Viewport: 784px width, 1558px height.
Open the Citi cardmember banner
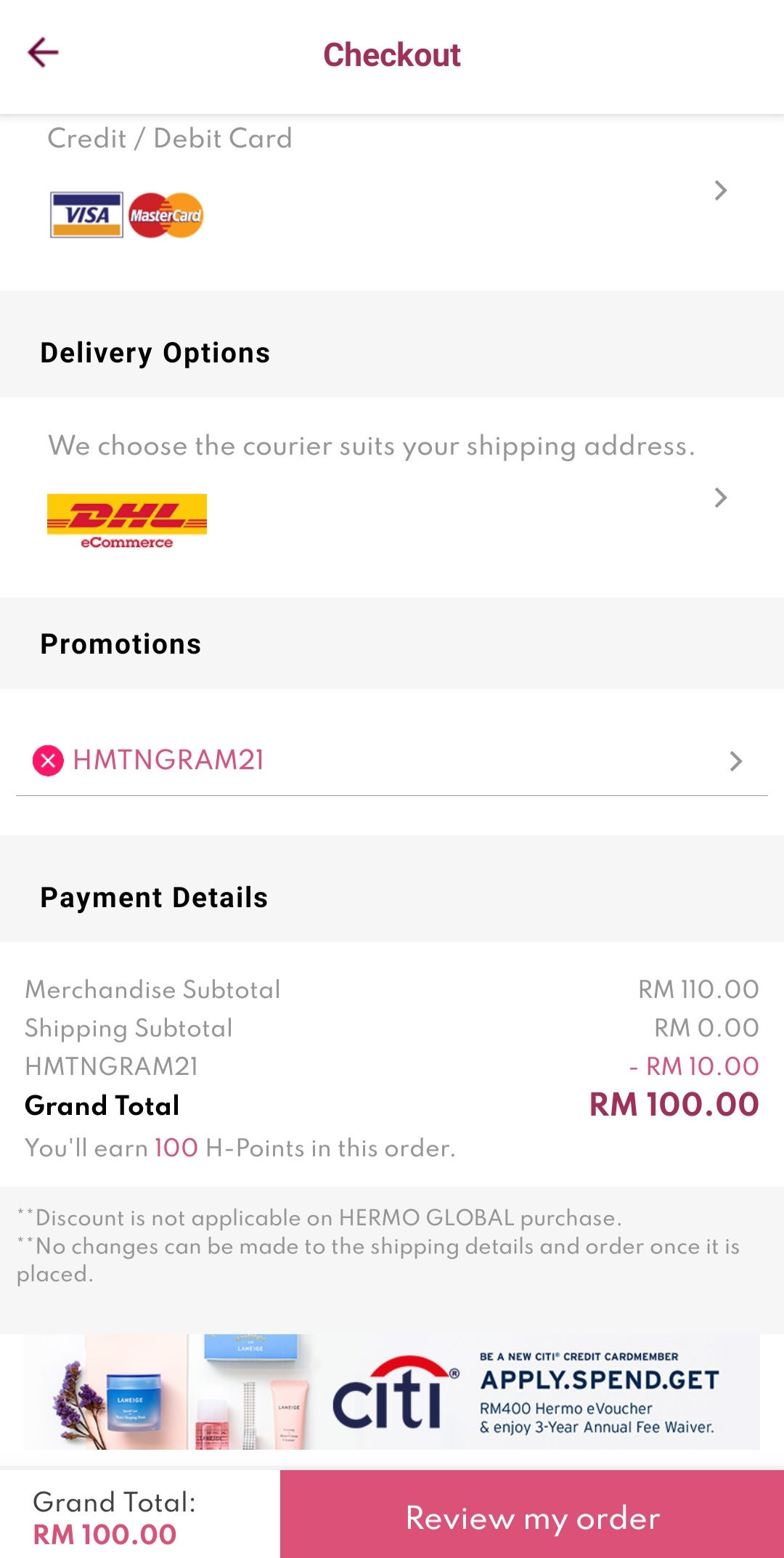click(392, 1391)
